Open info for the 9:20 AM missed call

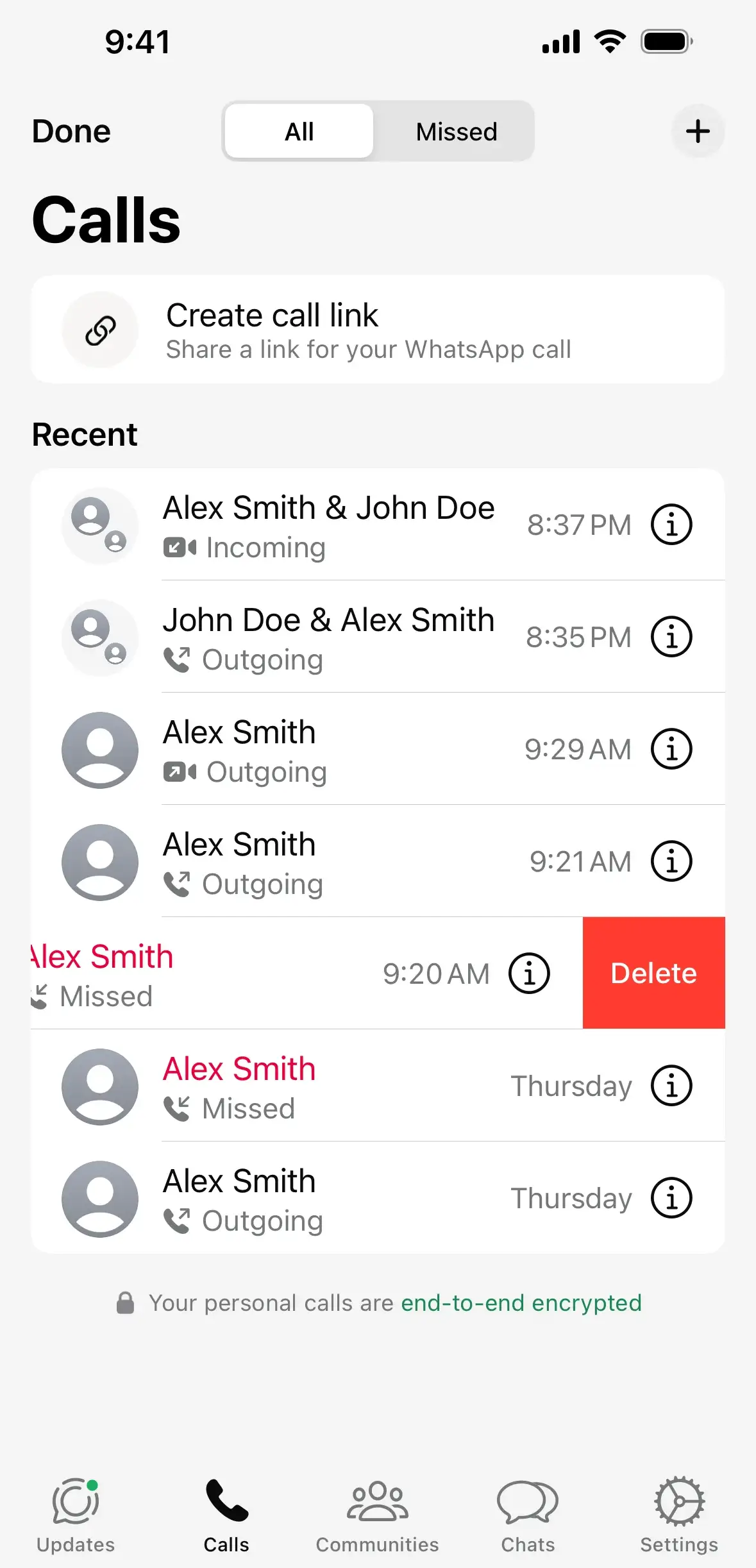(529, 973)
